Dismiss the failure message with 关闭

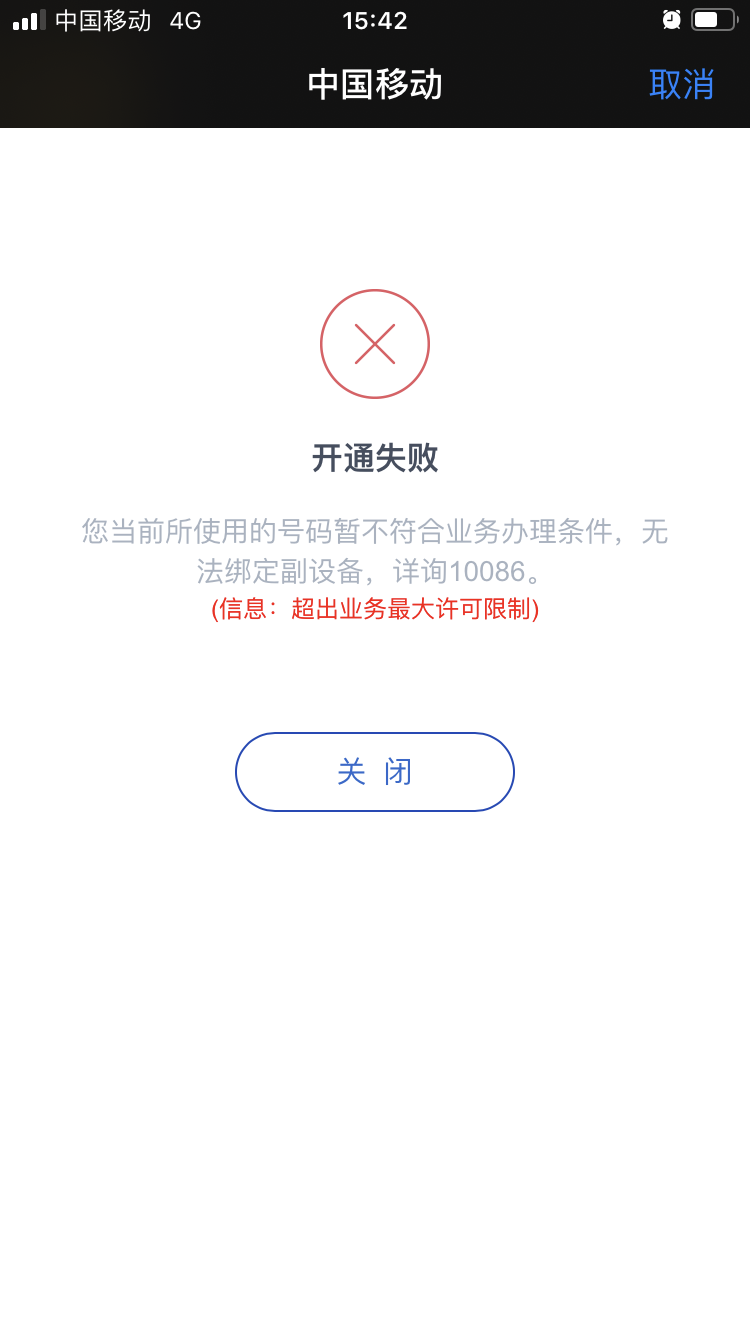click(375, 772)
